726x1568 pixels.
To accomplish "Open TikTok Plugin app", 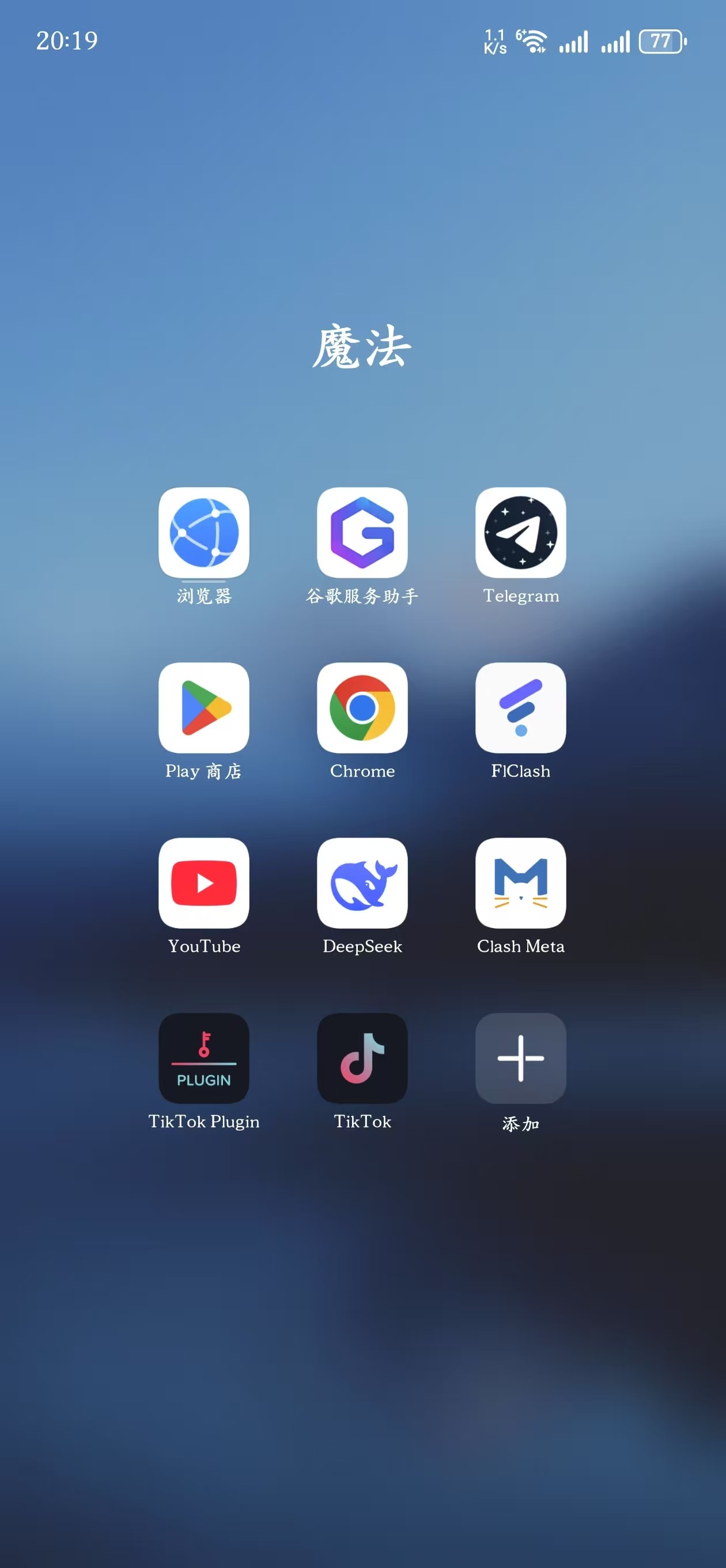I will point(204,1058).
